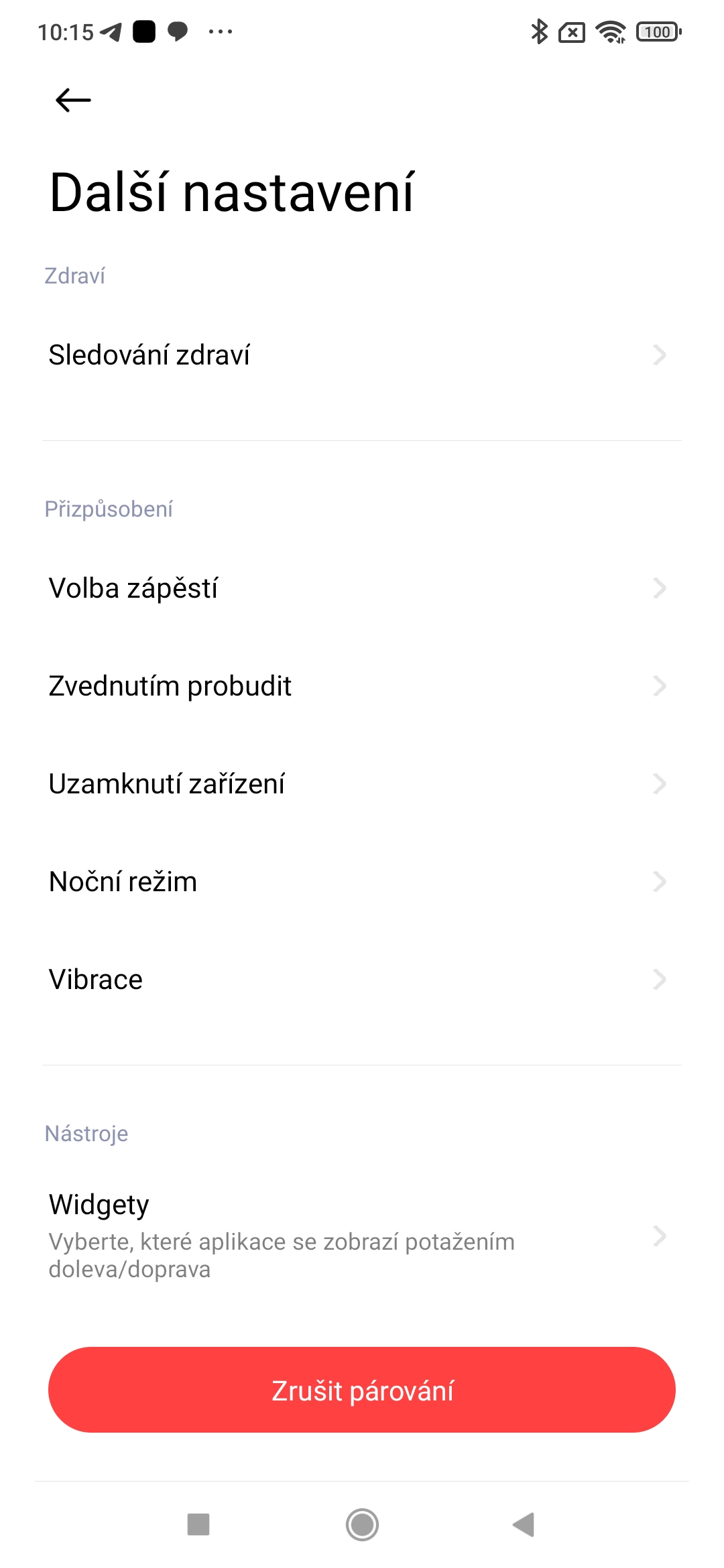Tap the system home button
This screenshot has height=1568, width=724.
[362, 1524]
